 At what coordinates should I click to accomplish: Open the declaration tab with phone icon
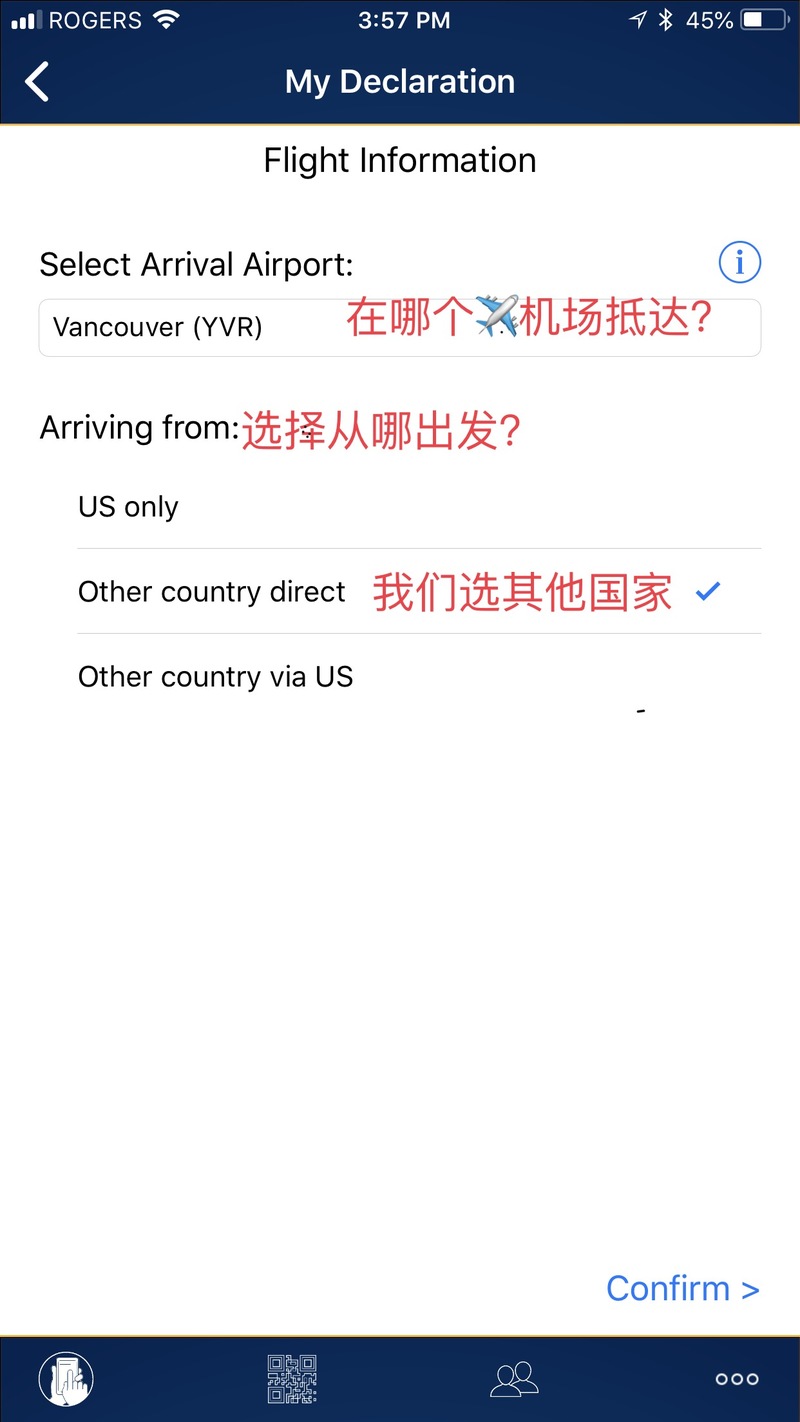click(66, 1378)
